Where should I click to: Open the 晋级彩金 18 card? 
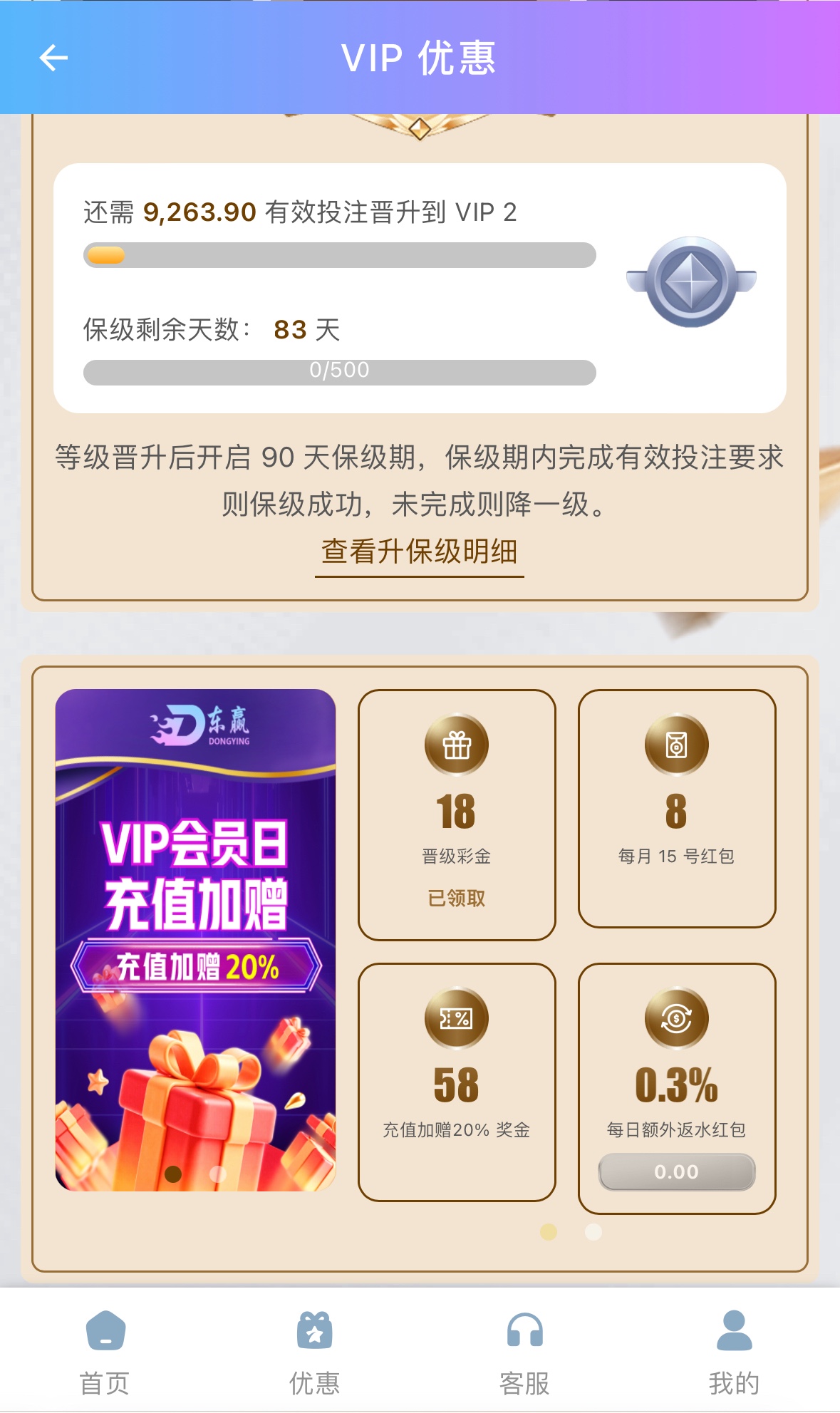[457, 814]
